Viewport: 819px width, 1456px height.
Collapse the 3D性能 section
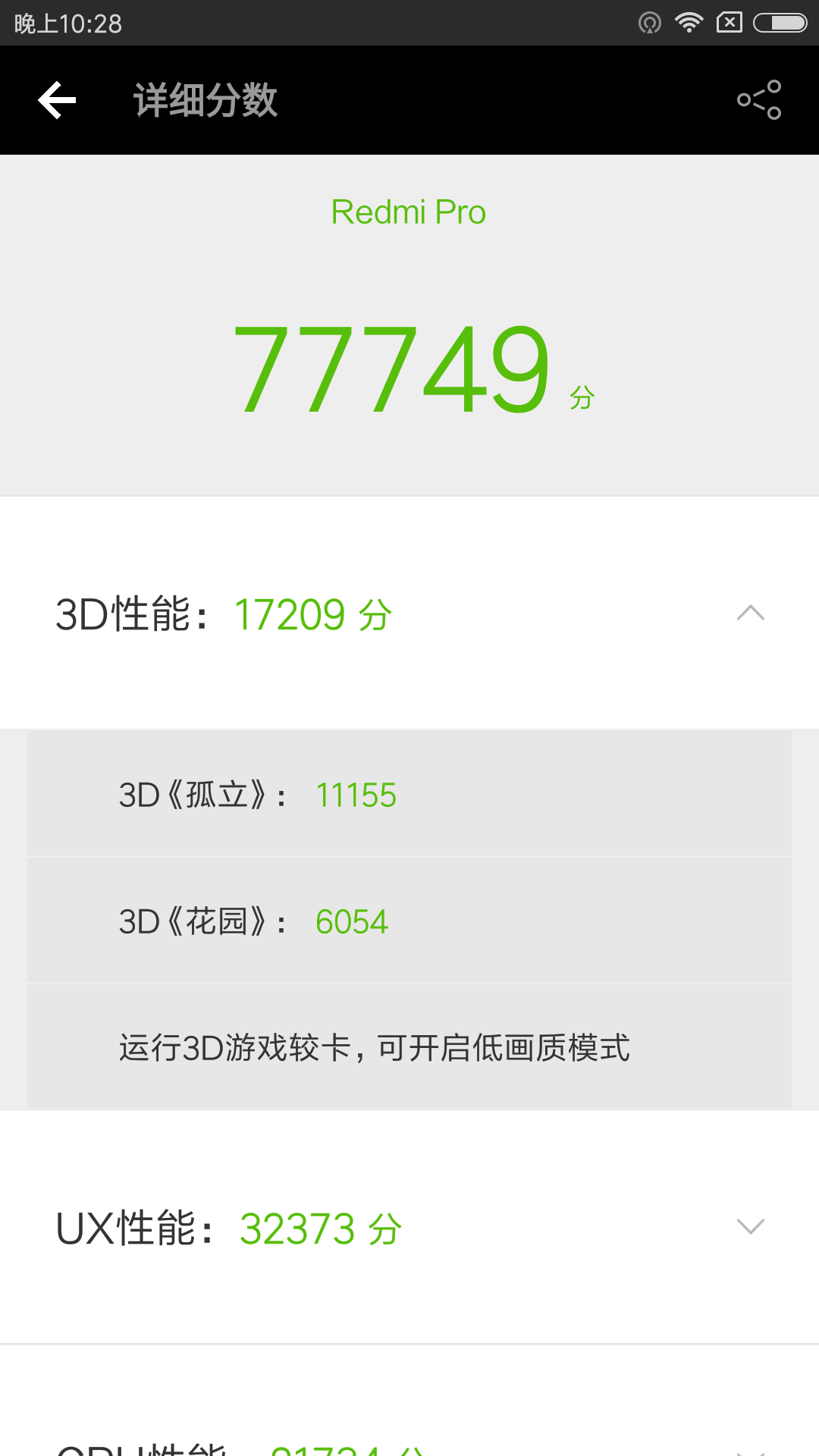coord(751,613)
